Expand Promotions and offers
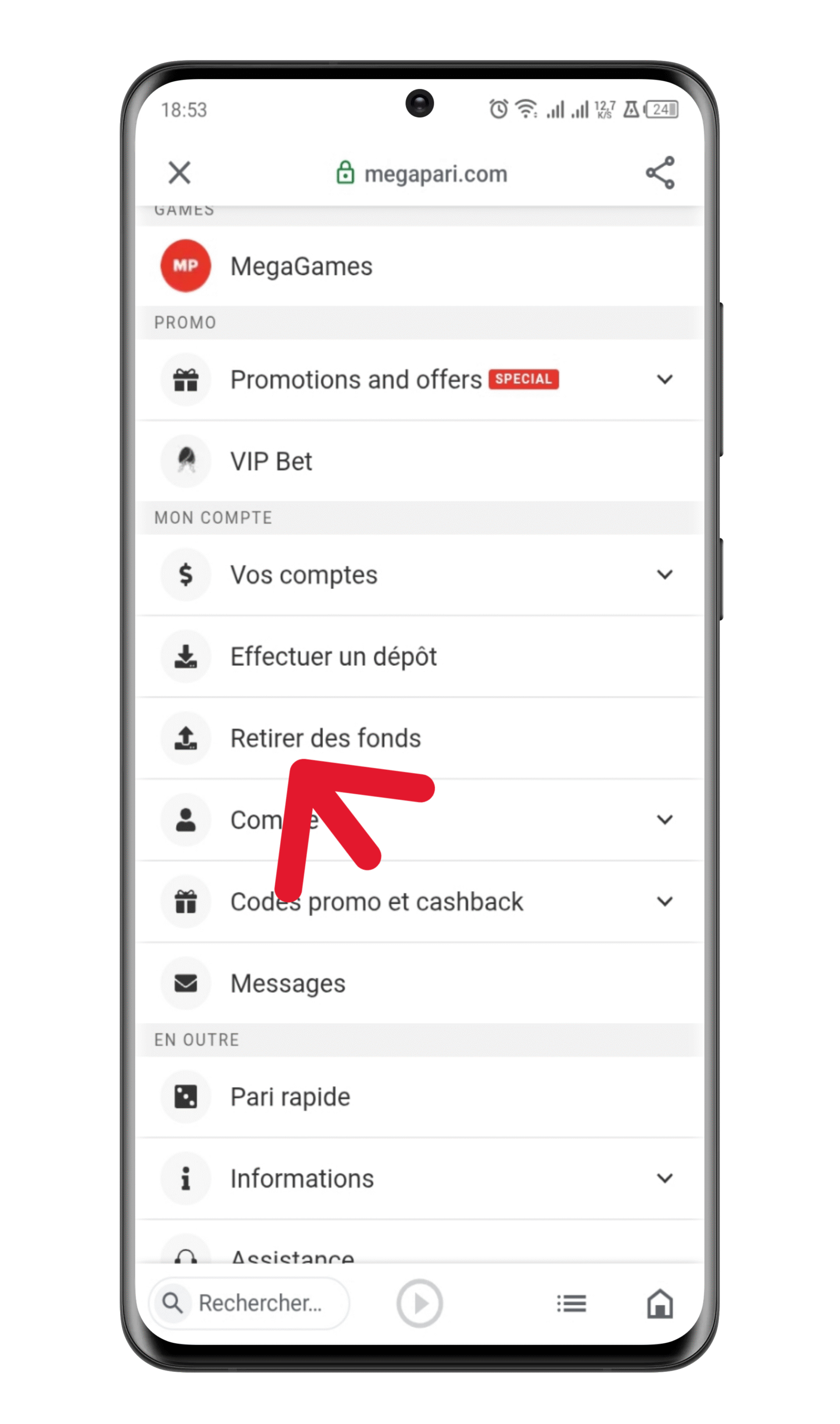The height and width of the screenshot is (1424, 840). click(x=664, y=379)
